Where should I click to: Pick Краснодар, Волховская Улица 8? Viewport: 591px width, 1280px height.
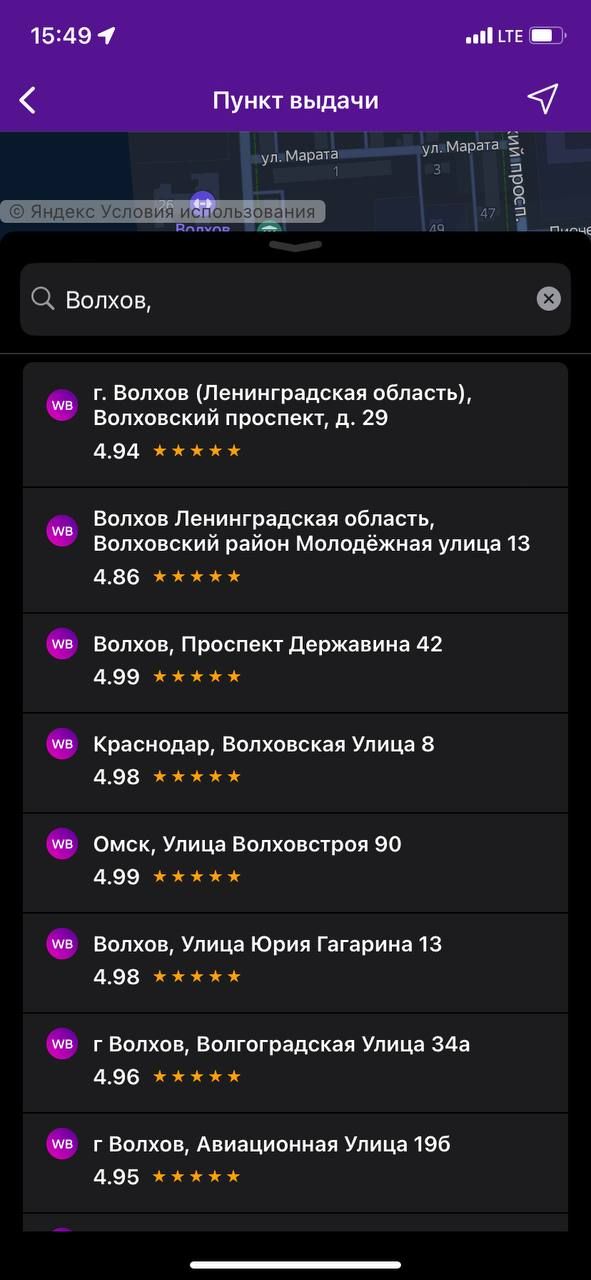click(x=295, y=763)
